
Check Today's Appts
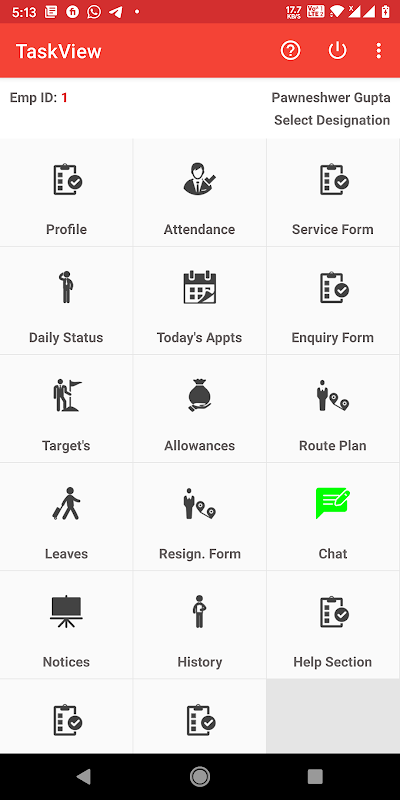pyautogui.click(x=199, y=301)
